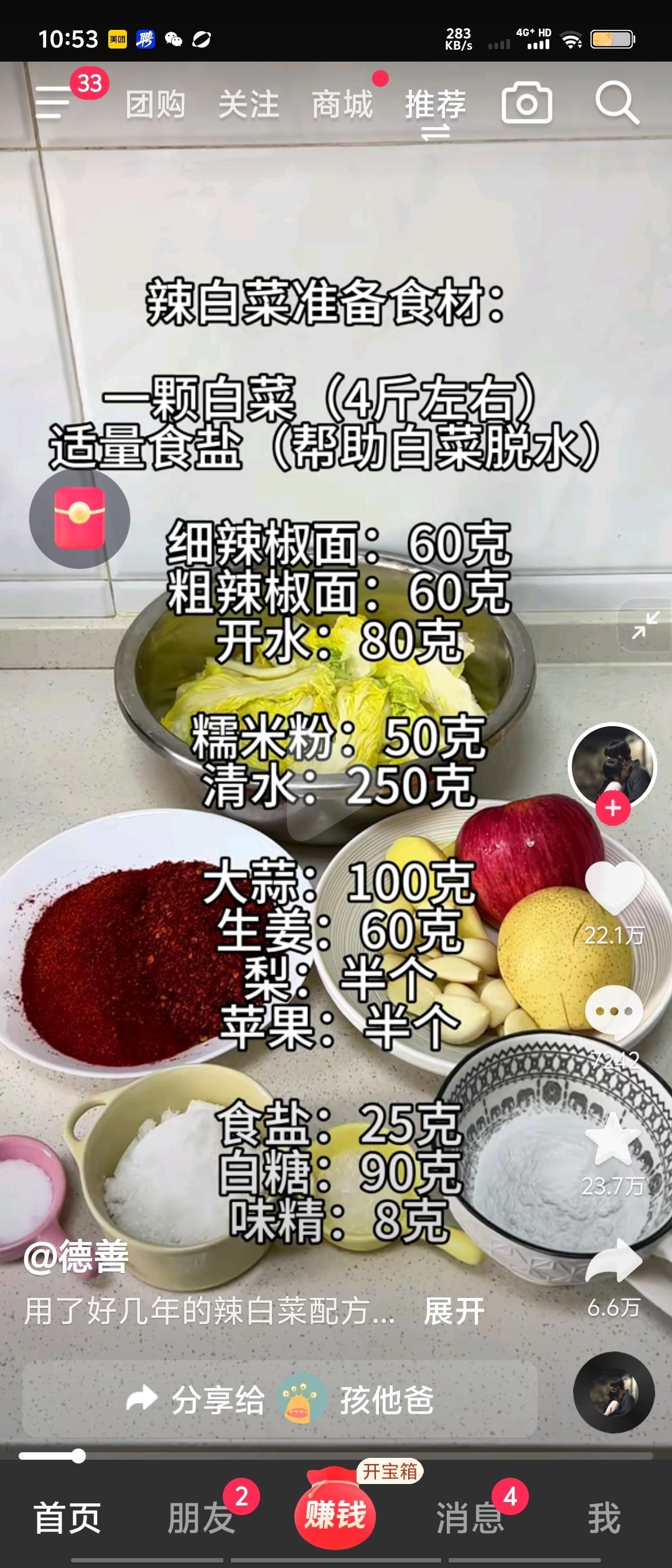This screenshot has width=672, height=1568.
Task: Share the video via arrow icon
Action: (614, 1261)
